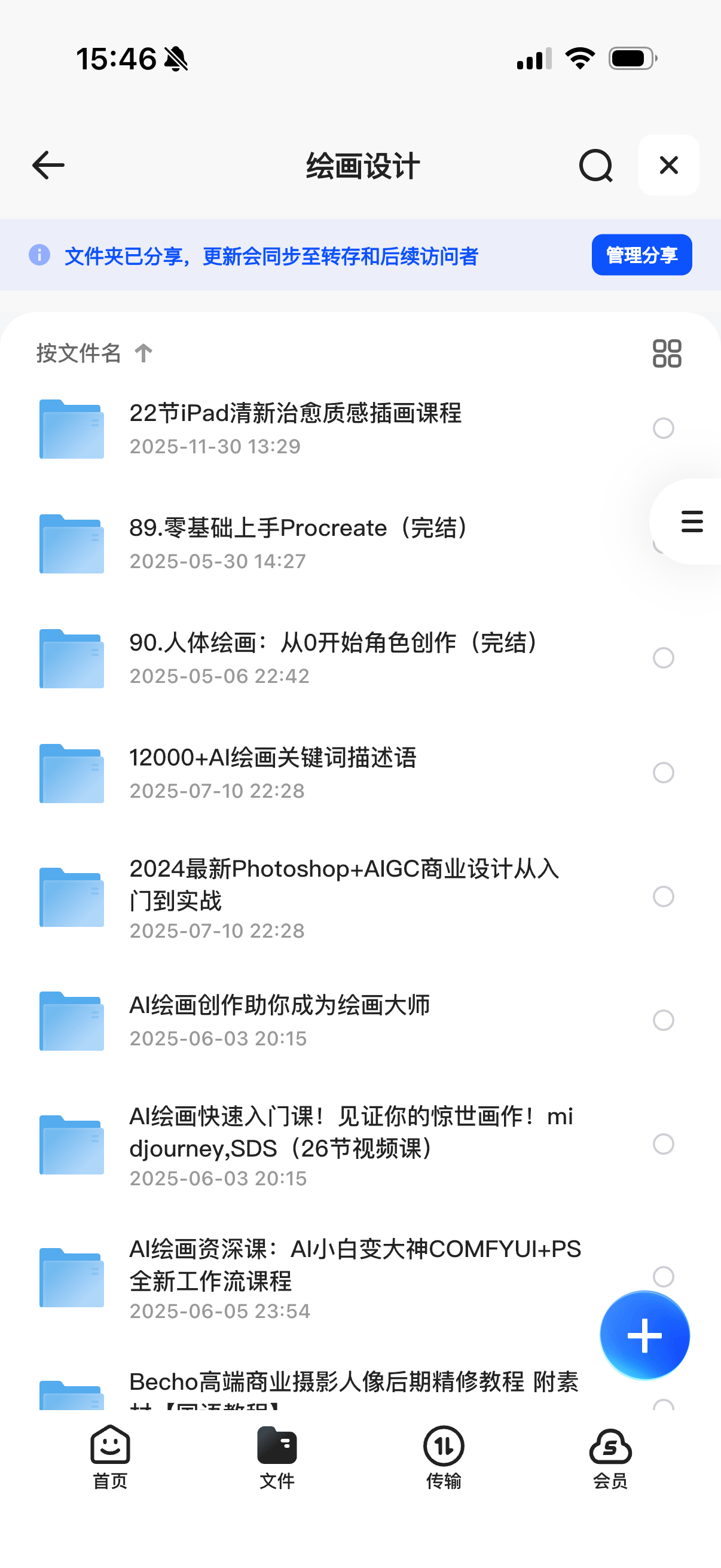Select the 12000+AI绘画关键词描述语 folder checkbox
This screenshot has width=721, height=1568.
pos(662,773)
